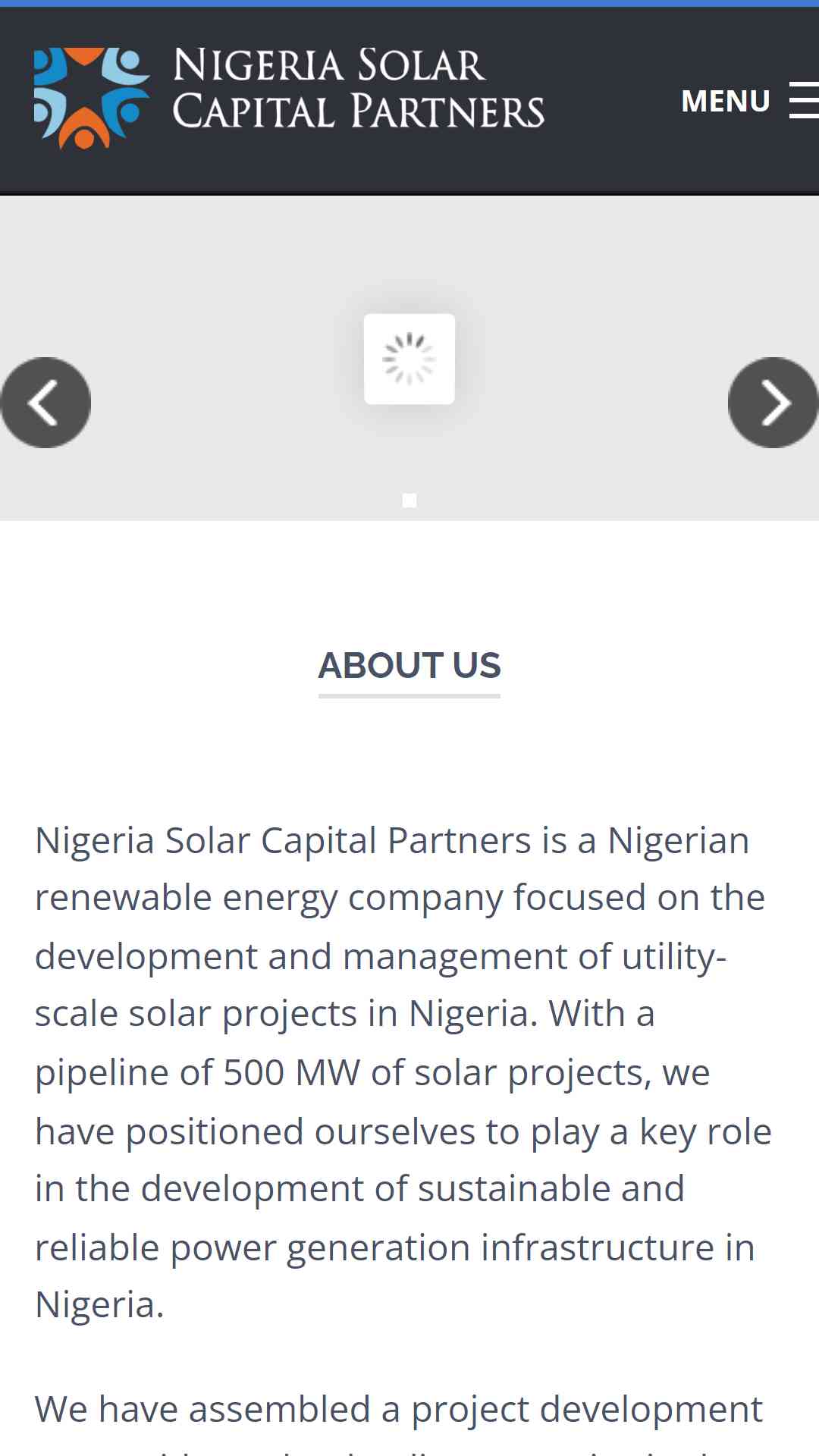This screenshot has height=1456, width=819.
Task: Tap the Nigeria Solar Capital Partners logo
Action: (289, 98)
